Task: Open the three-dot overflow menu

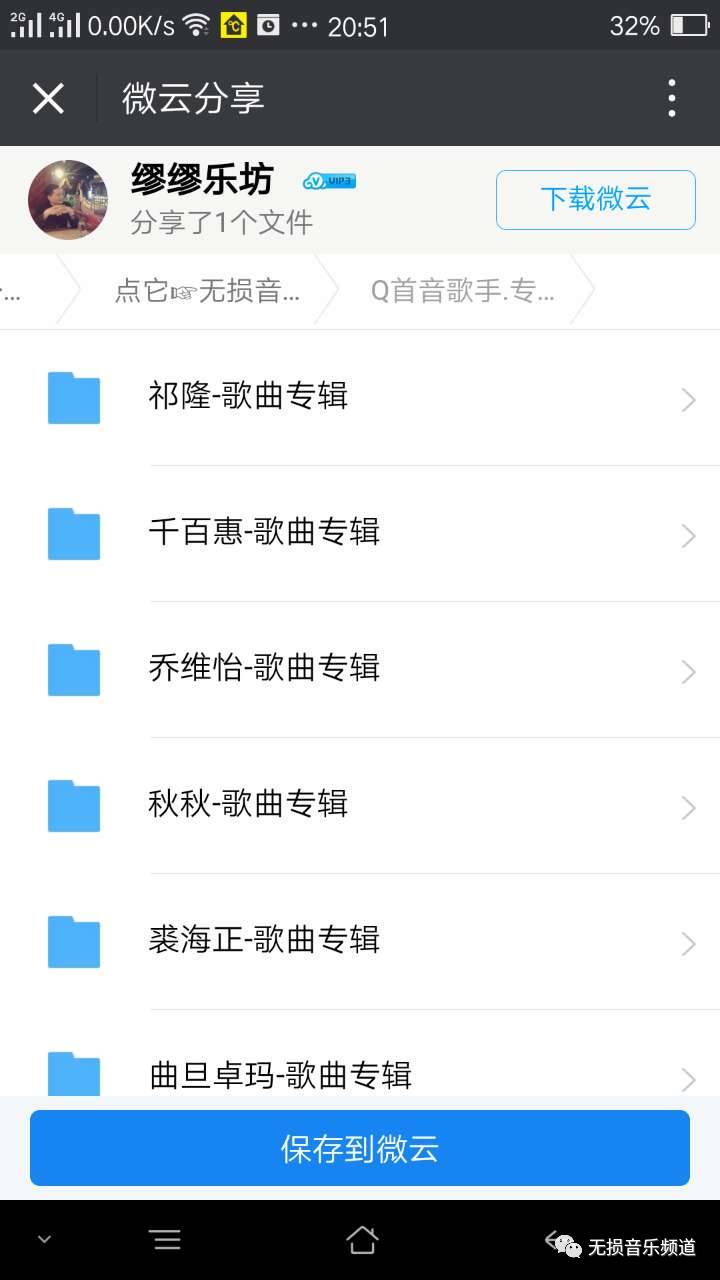Action: (x=671, y=98)
